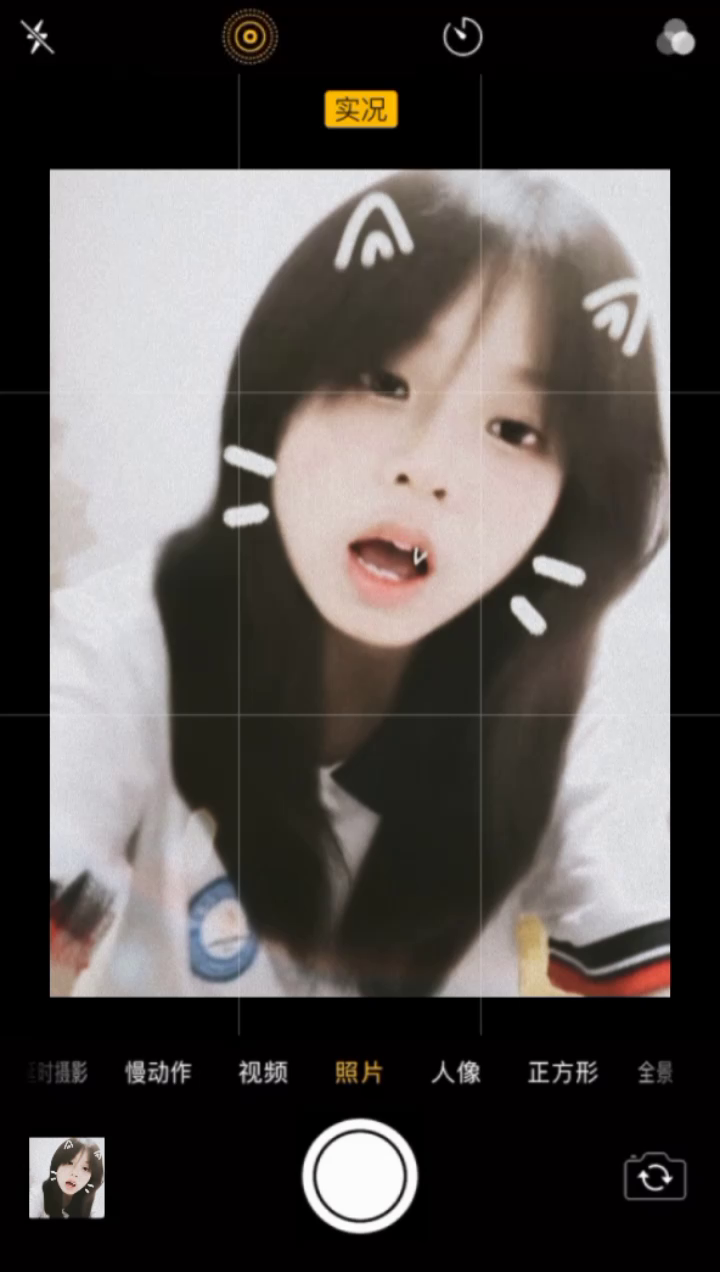Tap the shutter button to capture
Viewport: 720px width, 1272px height.
click(x=360, y=1176)
